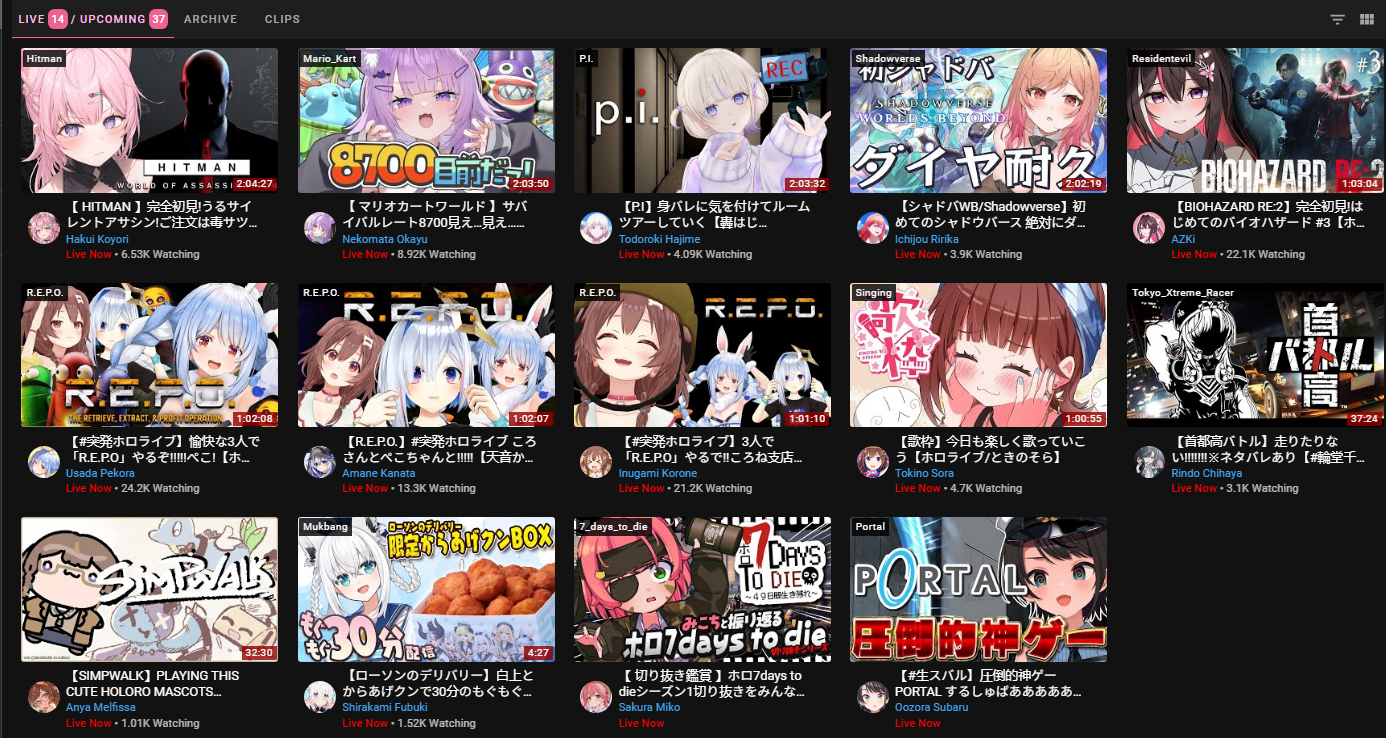Open Rindo Chihaya's Tokyo Xtreme Racer stream
The image size is (1386, 738).
click(x=1255, y=355)
